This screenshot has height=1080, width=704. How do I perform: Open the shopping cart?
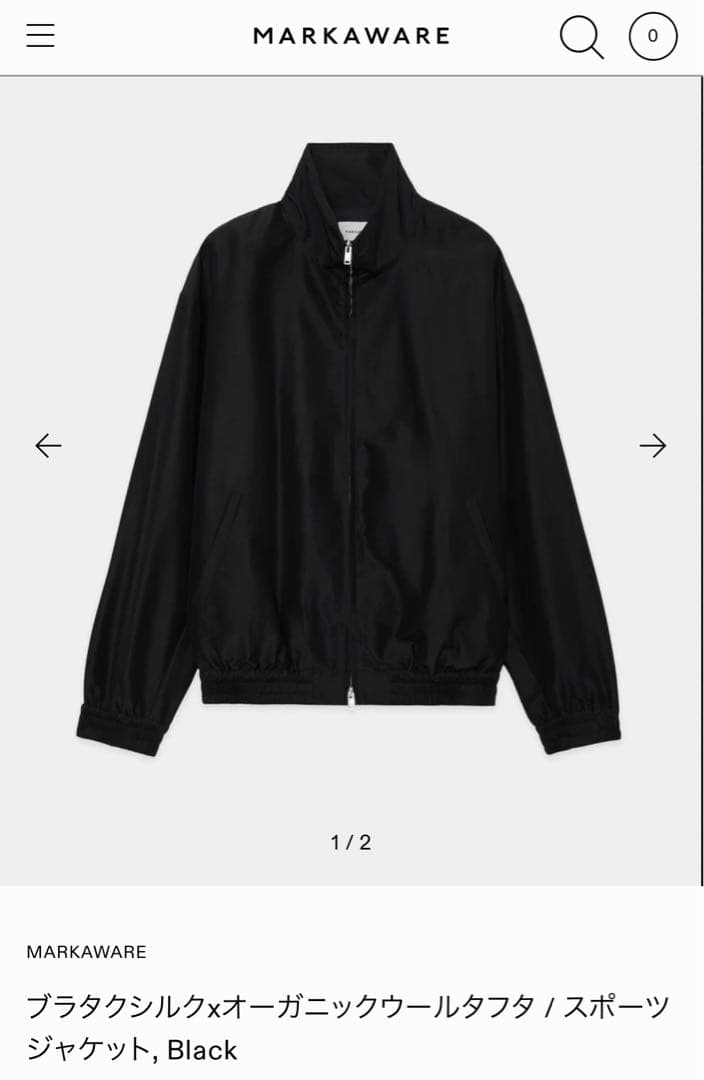pyautogui.click(x=652, y=37)
